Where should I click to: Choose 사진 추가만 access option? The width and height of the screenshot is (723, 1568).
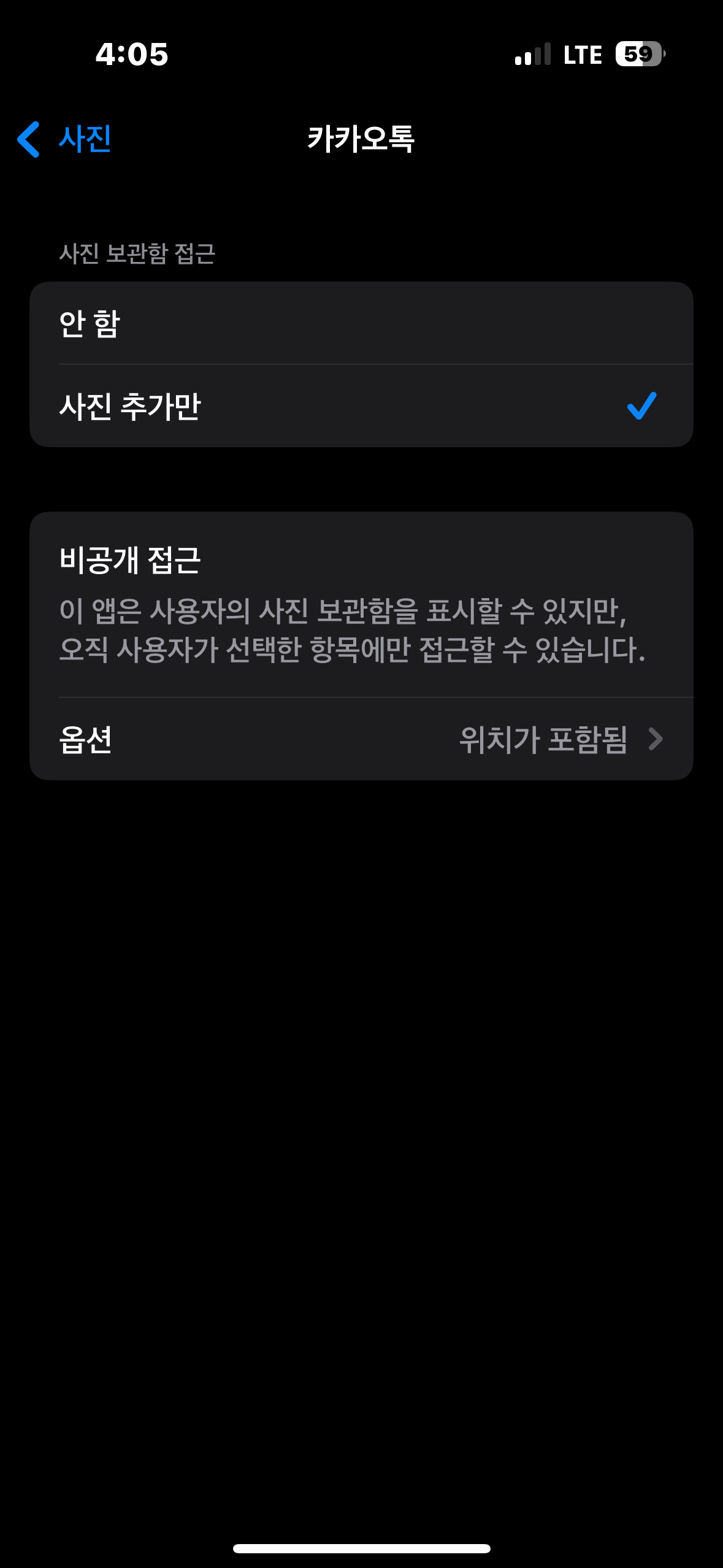click(x=361, y=406)
